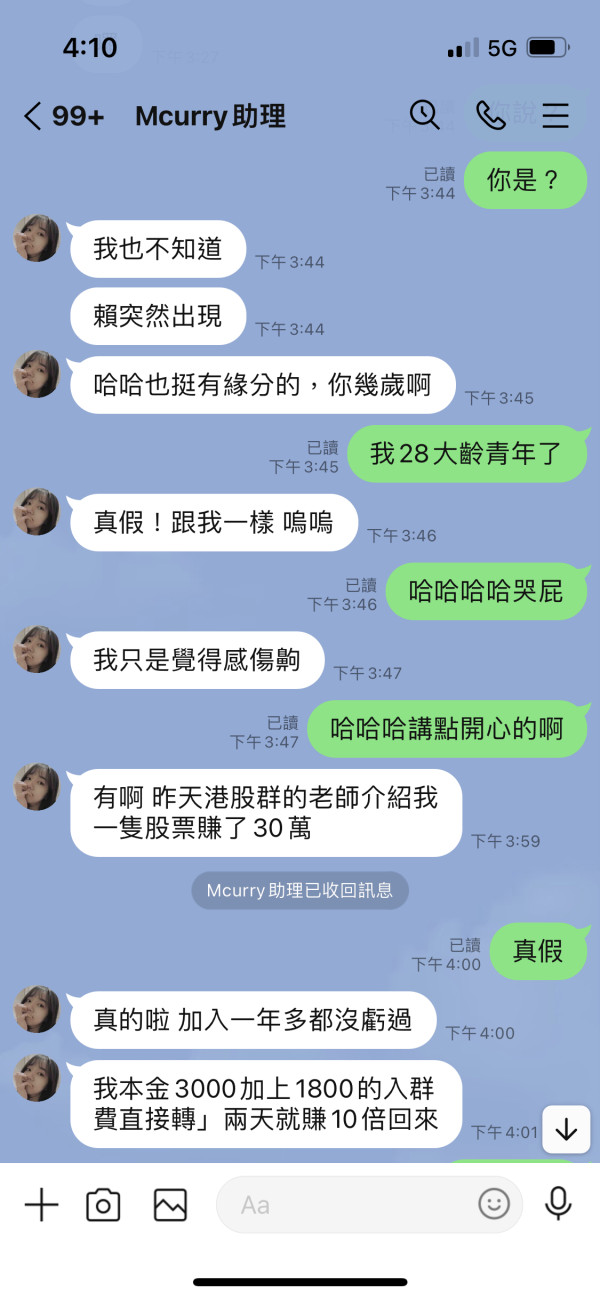Jump to latest message with down arrow

click(x=566, y=1130)
